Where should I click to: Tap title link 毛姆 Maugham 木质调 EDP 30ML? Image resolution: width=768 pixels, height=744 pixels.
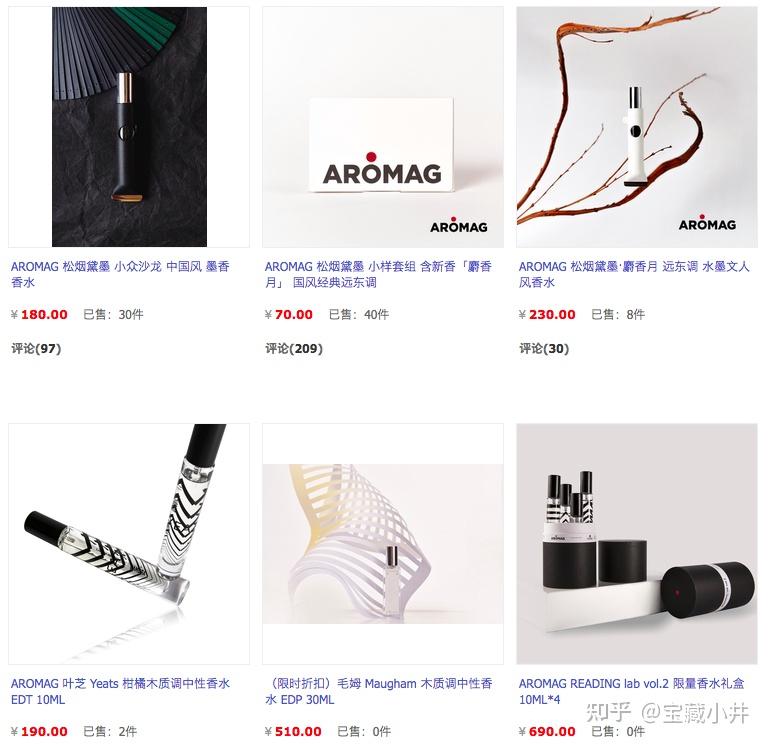[378, 691]
